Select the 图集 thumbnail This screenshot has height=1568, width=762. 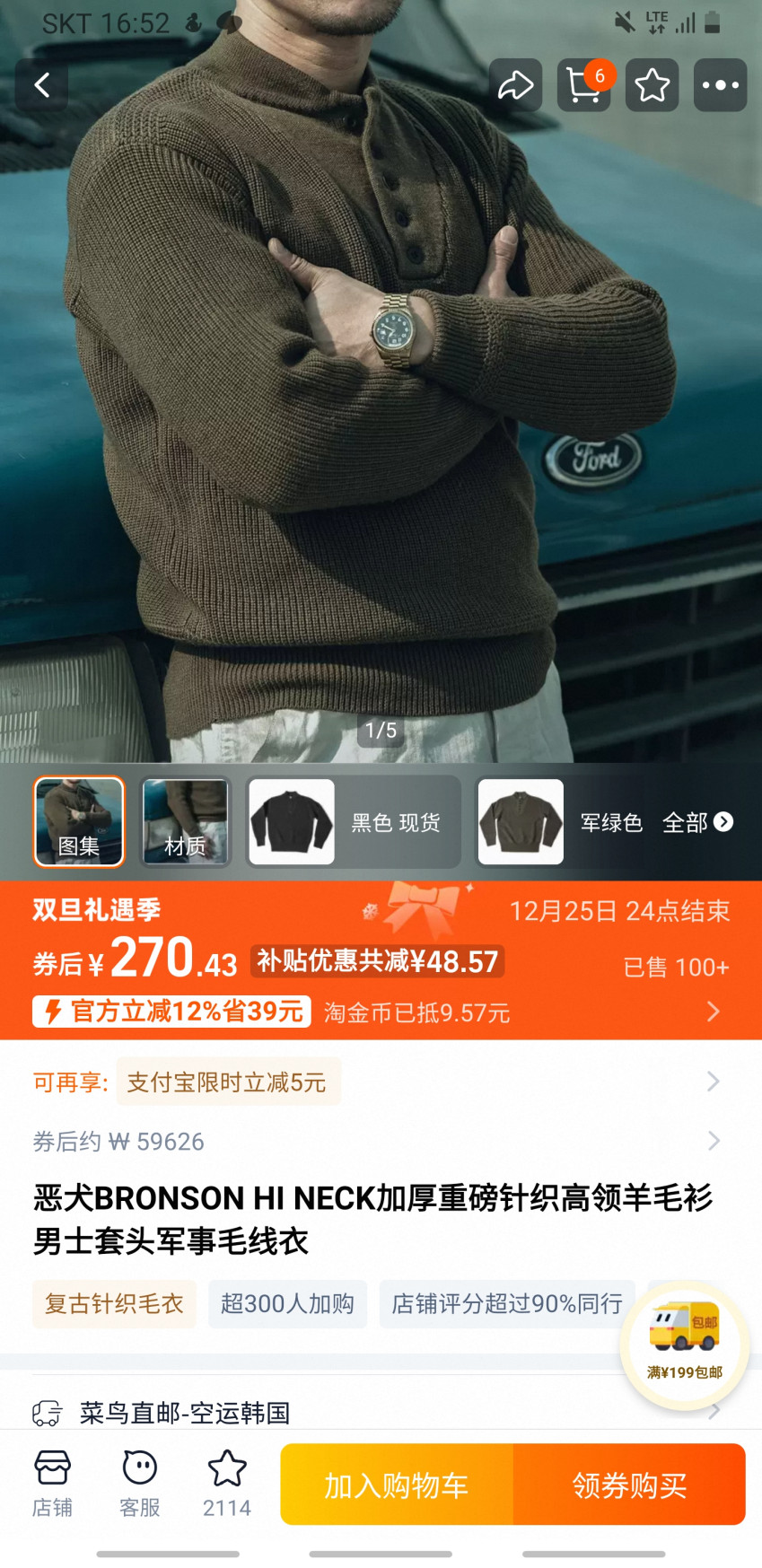(x=79, y=821)
